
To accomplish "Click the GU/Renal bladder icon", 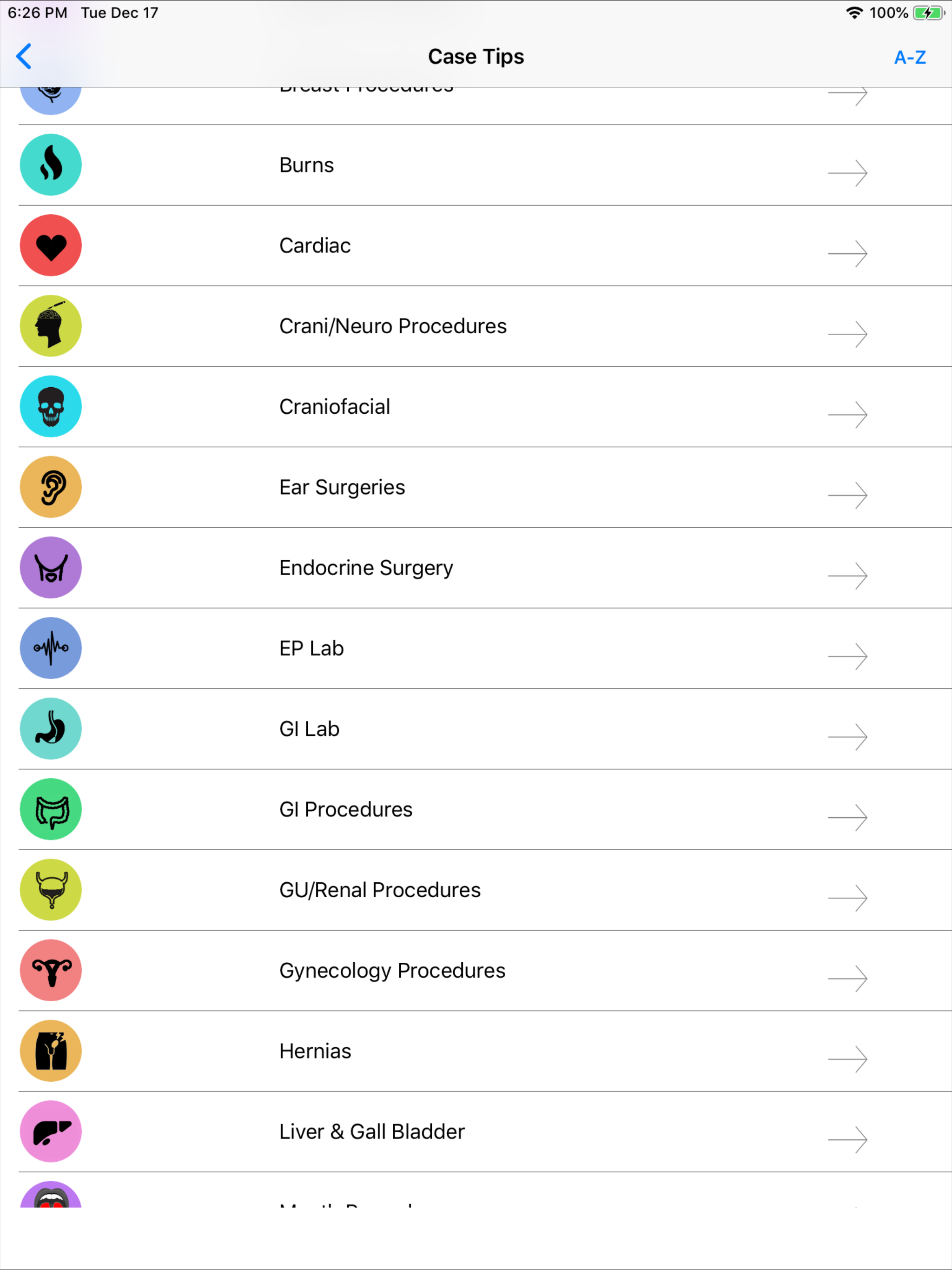I will (x=51, y=890).
